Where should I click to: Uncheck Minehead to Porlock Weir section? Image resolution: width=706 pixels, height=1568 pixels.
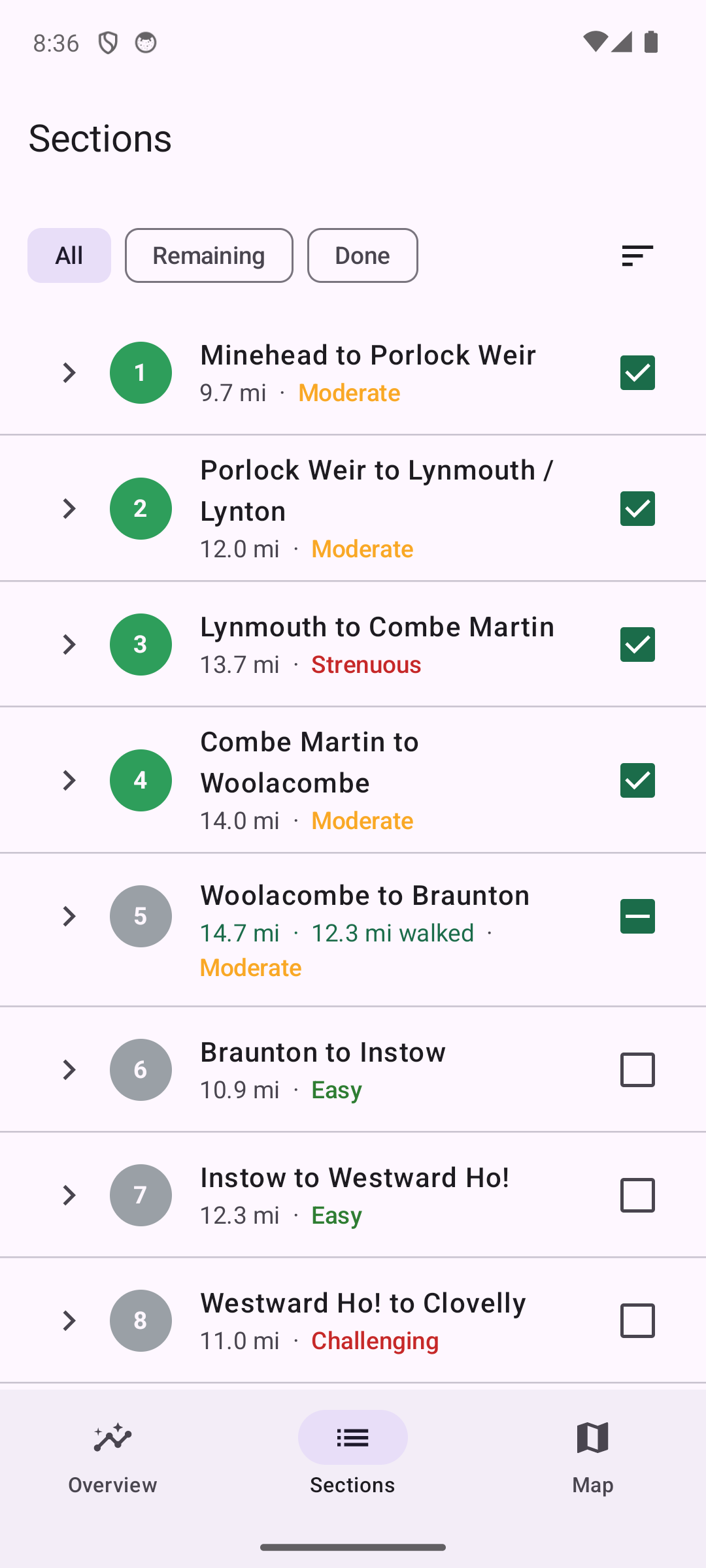pyautogui.click(x=637, y=372)
